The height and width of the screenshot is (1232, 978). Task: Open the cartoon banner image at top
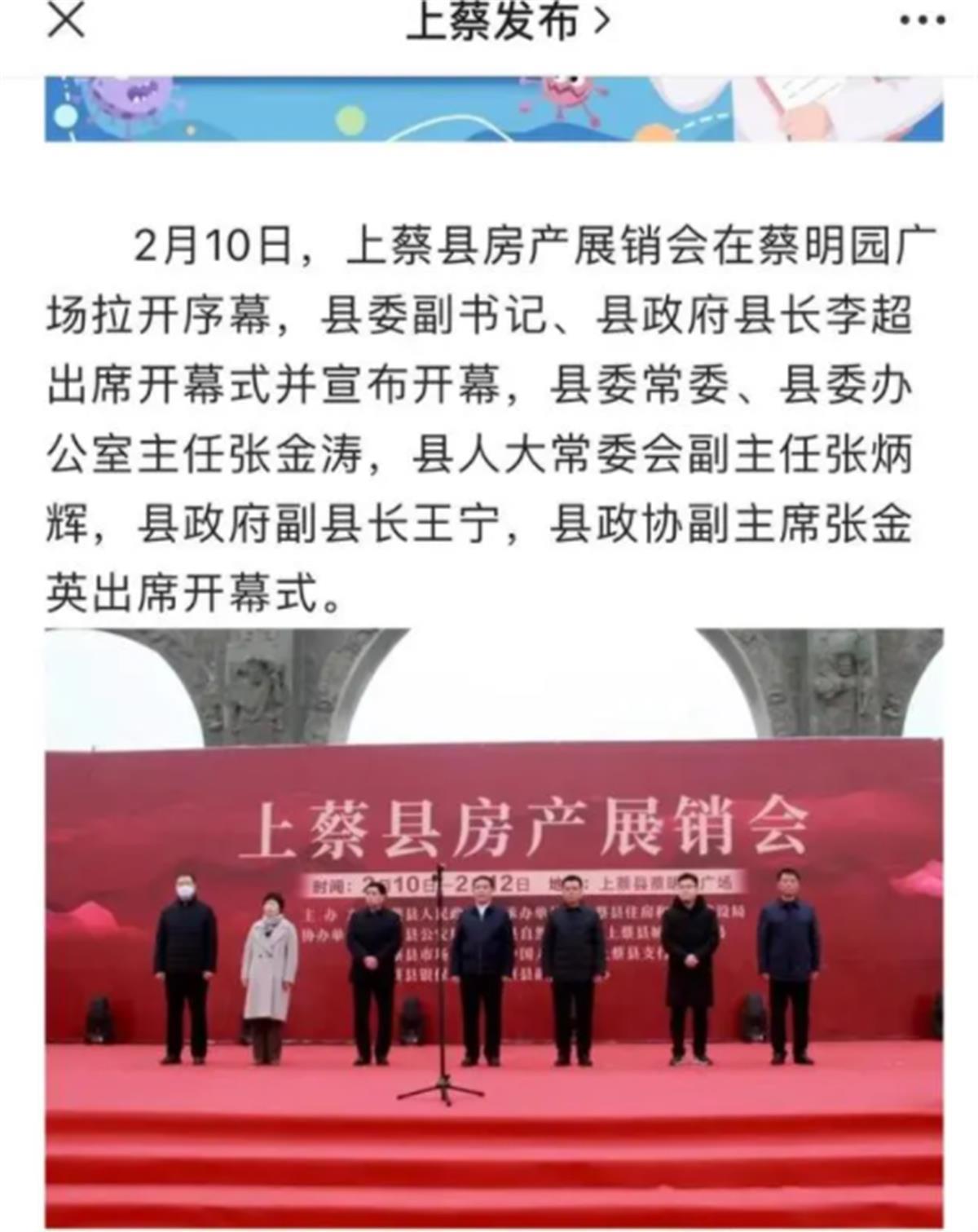coord(494,109)
